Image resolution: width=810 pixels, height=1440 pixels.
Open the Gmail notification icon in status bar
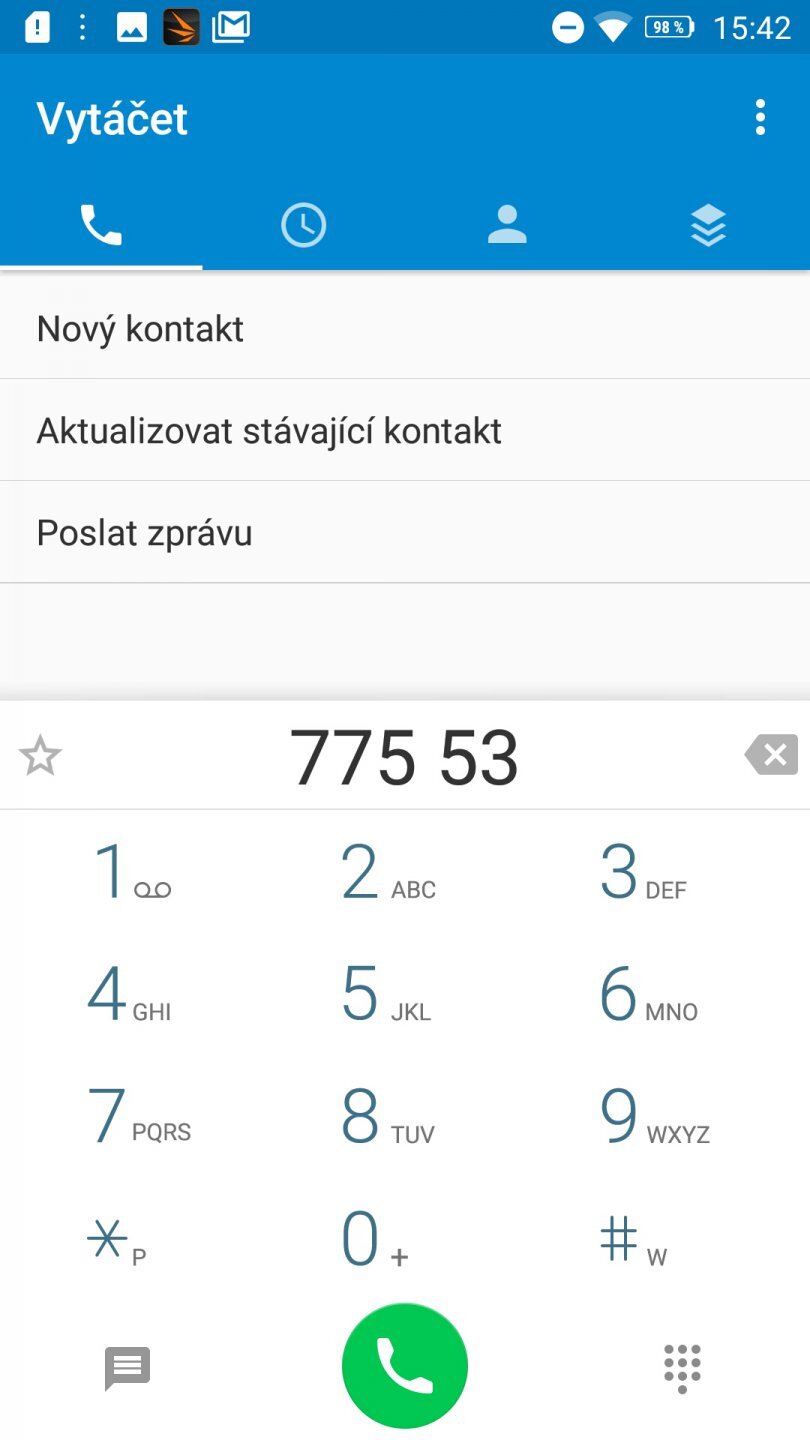coord(230,27)
